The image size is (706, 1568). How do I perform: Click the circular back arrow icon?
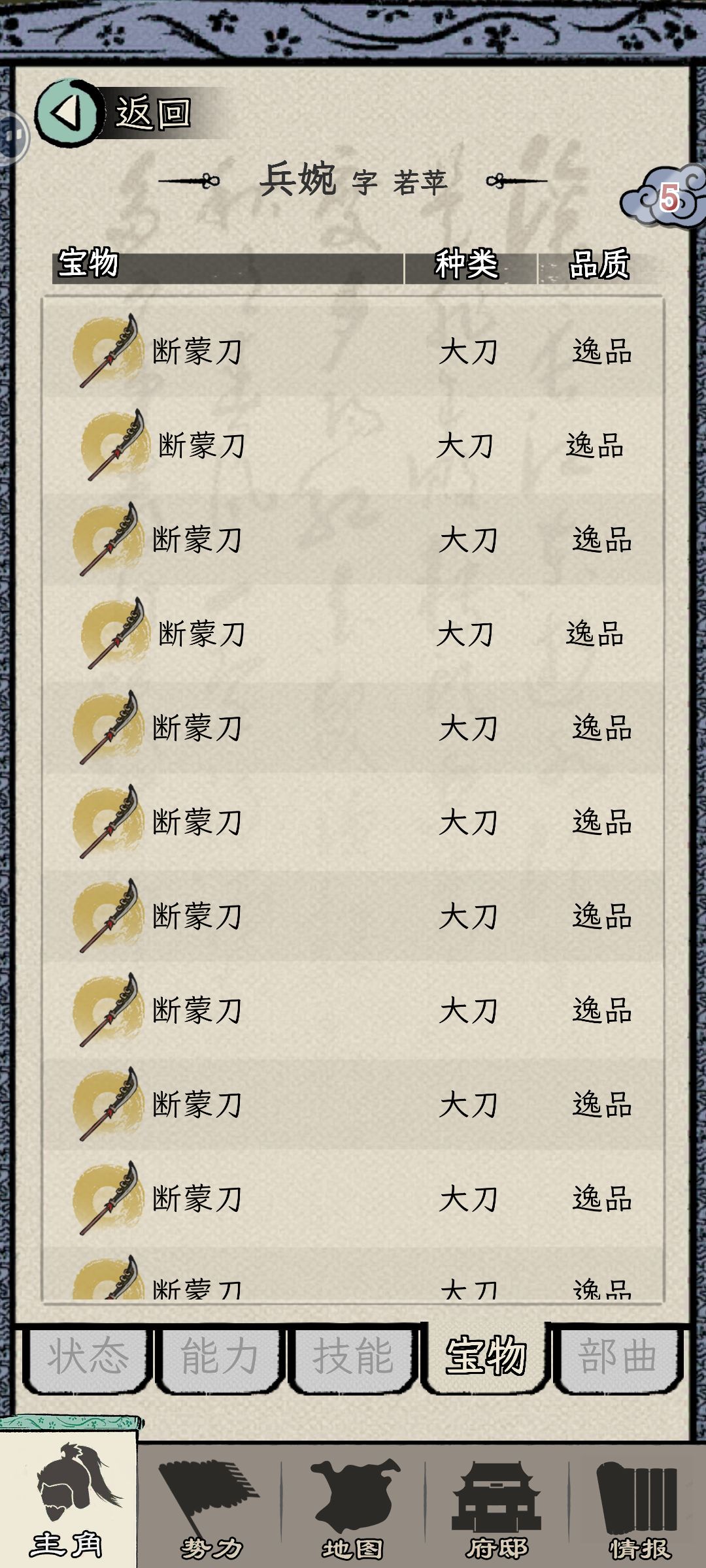pos(65,112)
